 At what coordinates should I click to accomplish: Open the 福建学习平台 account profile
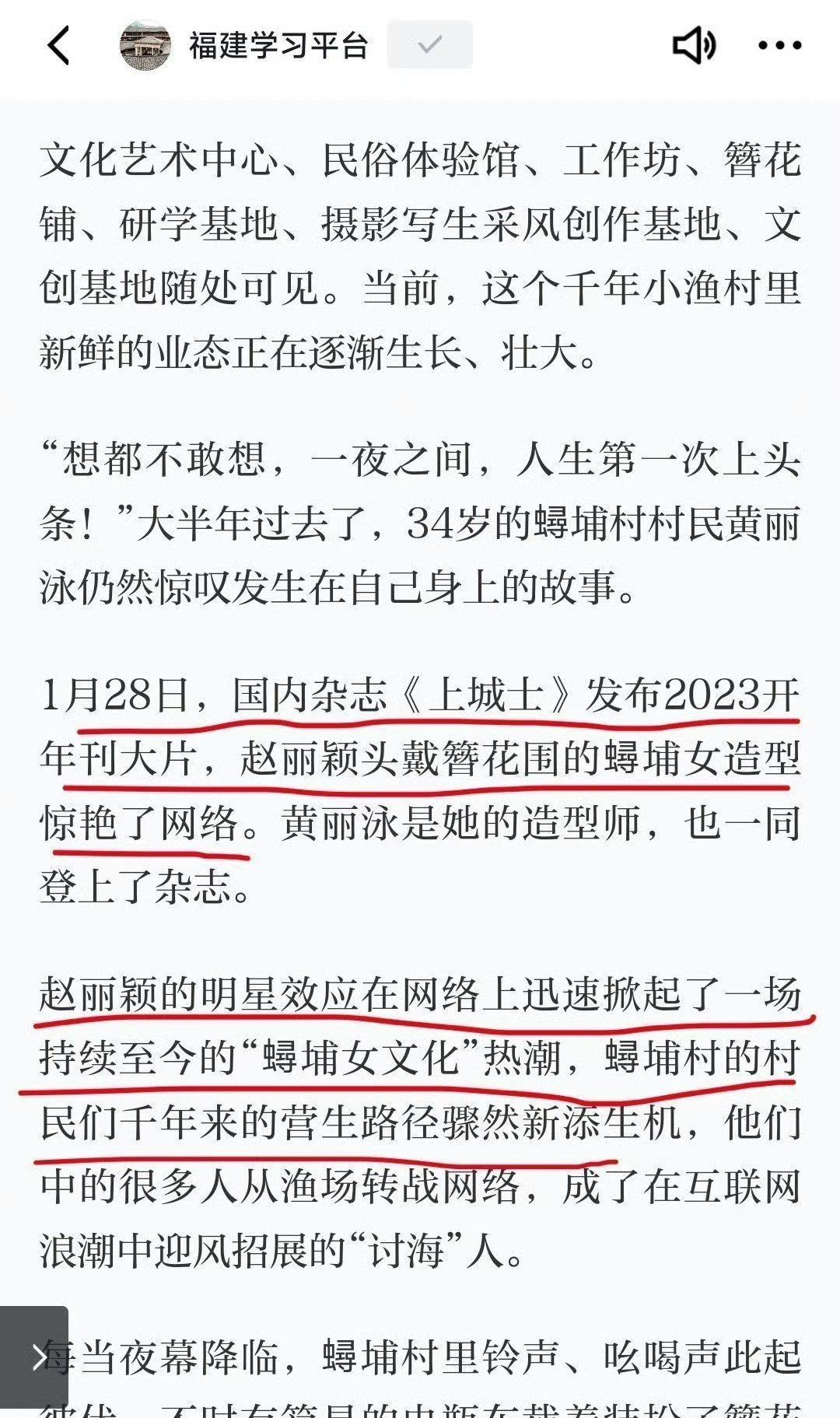coord(278,45)
